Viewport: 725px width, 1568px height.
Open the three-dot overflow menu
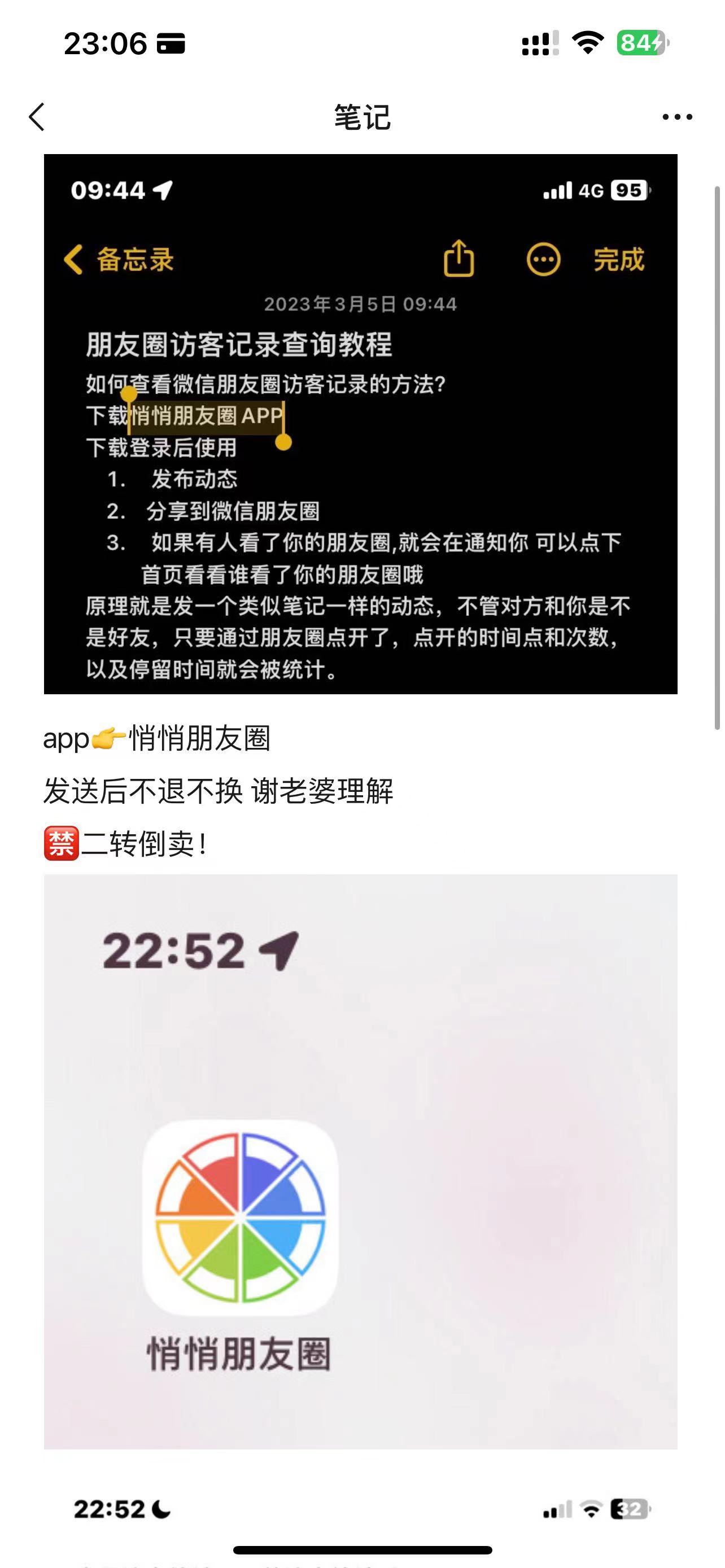click(x=677, y=116)
